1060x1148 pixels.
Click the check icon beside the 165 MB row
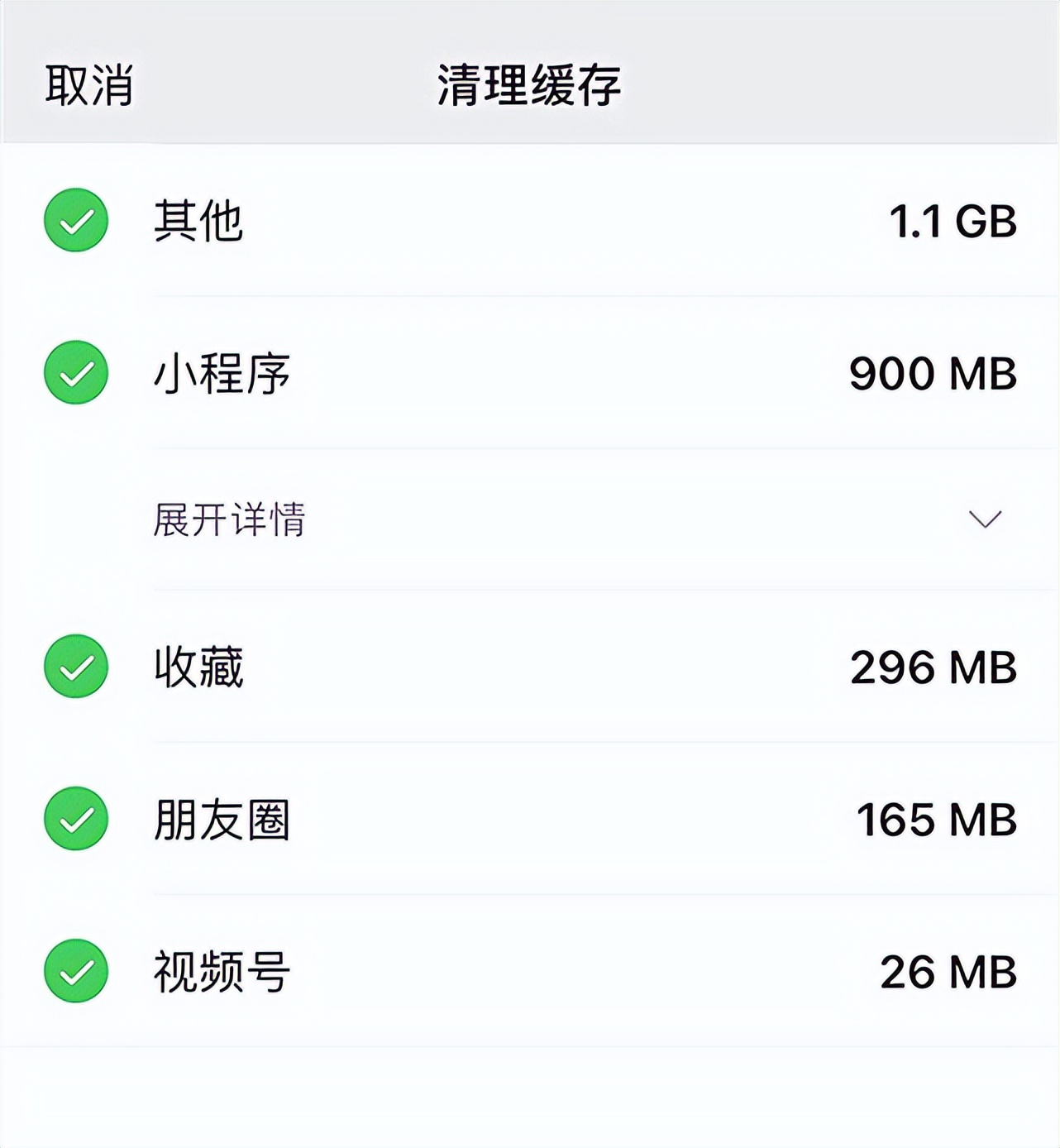74,820
